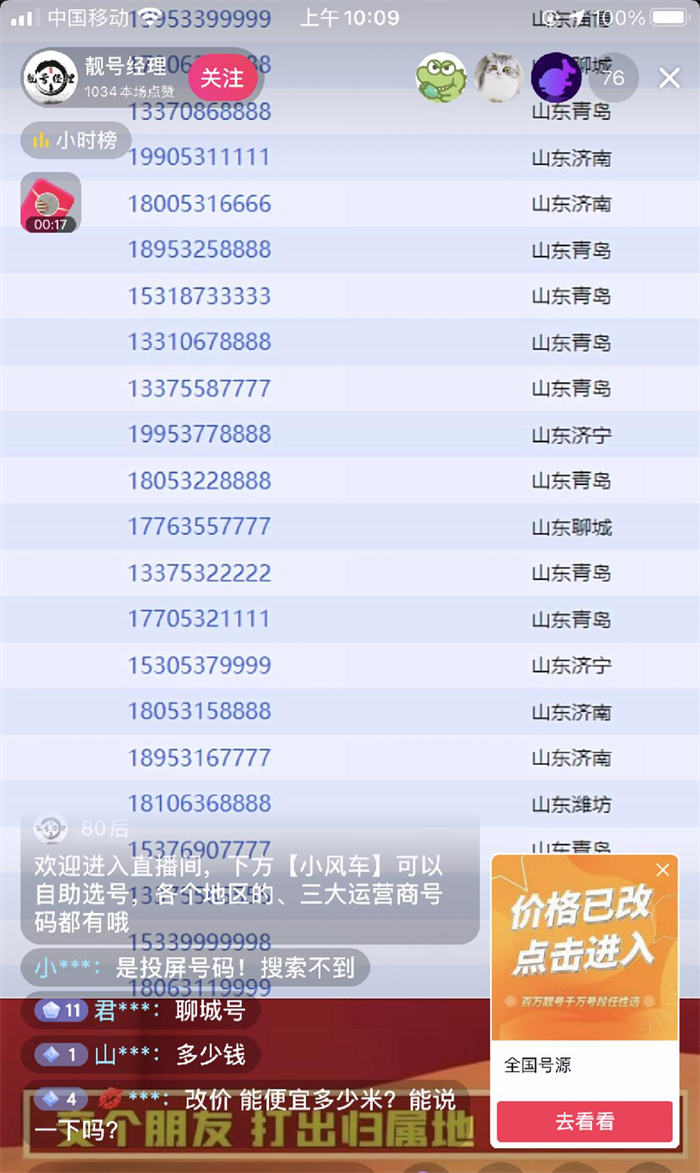Open the 小时榜 hourly ranking
700x1173 pixels.
pyautogui.click(x=75, y=141)
